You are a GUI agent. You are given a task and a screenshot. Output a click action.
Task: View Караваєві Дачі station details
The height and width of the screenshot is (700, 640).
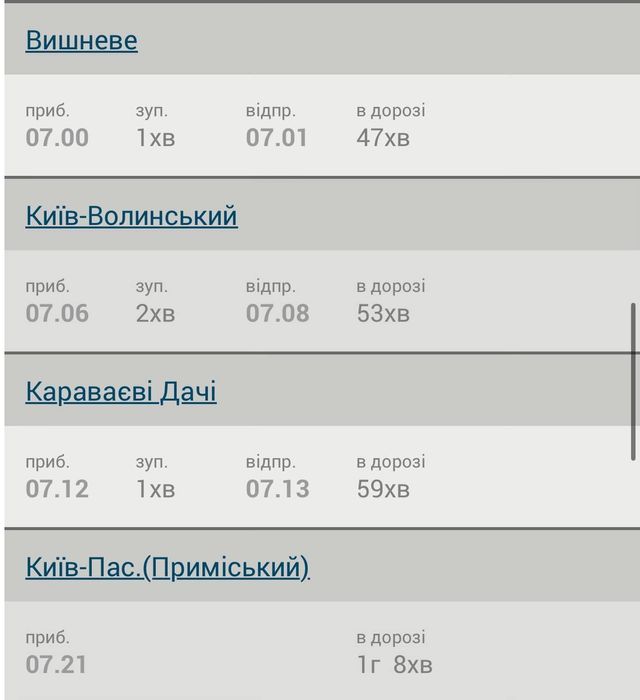pos(121,391)
